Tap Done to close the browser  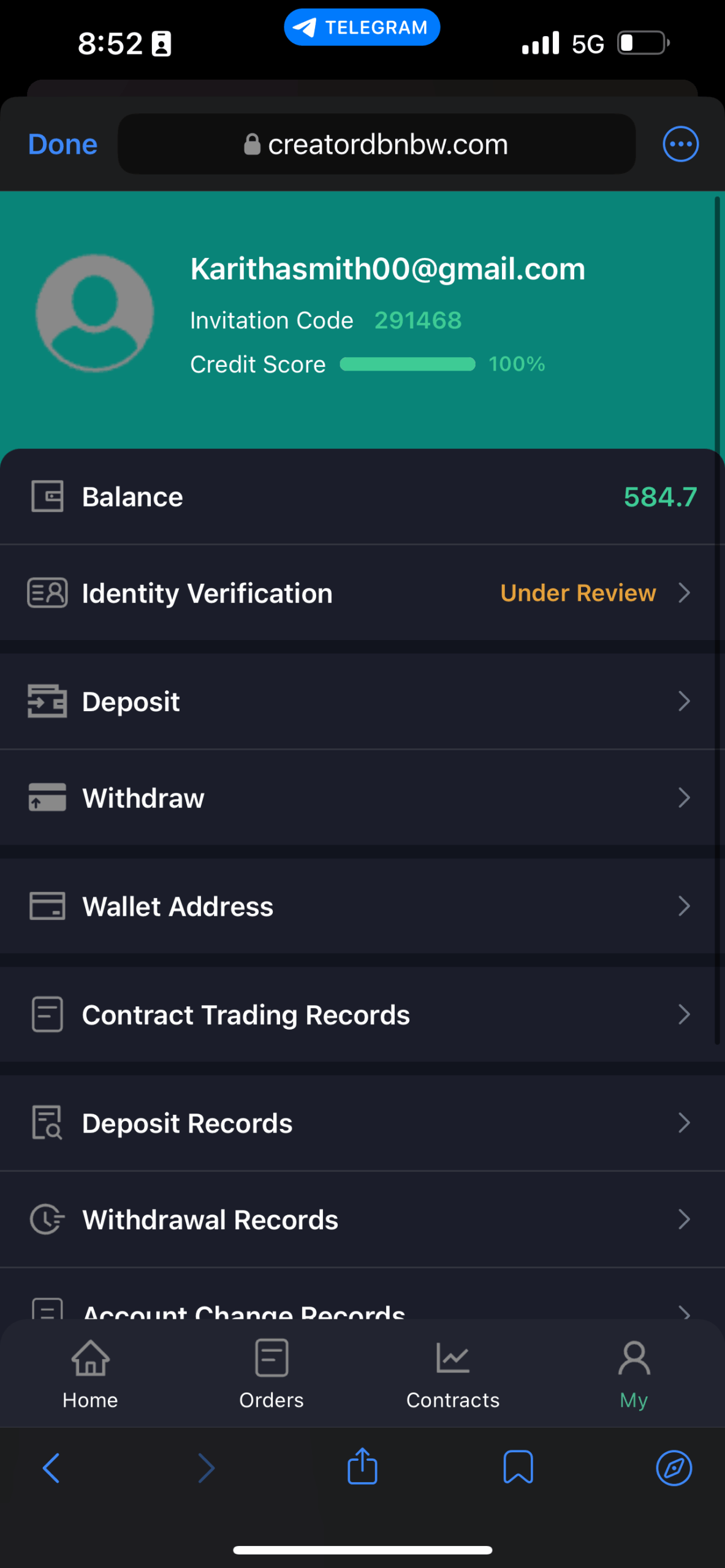pyautogui.click(x=63, y=145)
